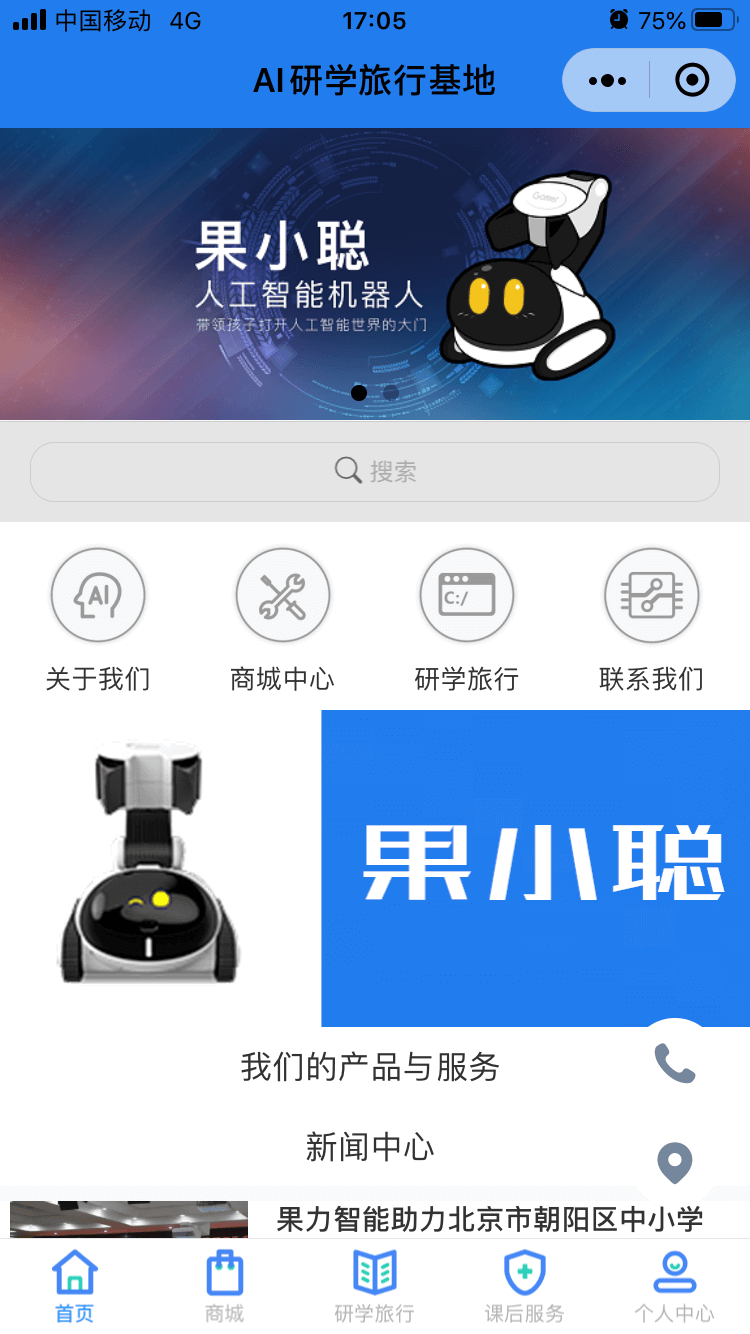Viewport: 750px width, 1334px height.
Task: Jump to the second carousel slide dot
Action: pyautogui.click(x=391, y=393)
